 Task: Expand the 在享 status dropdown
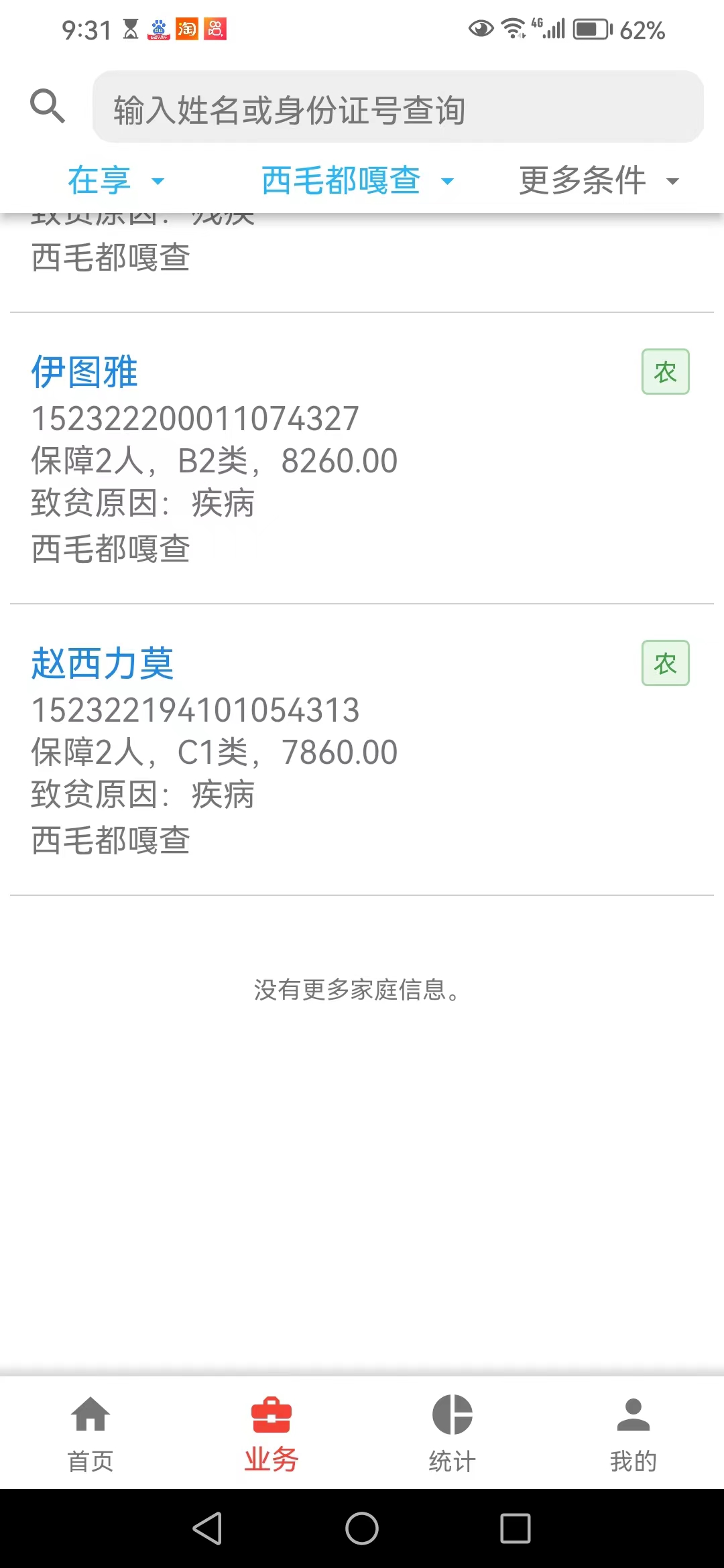pyautogui.click(x=115, y=181)
